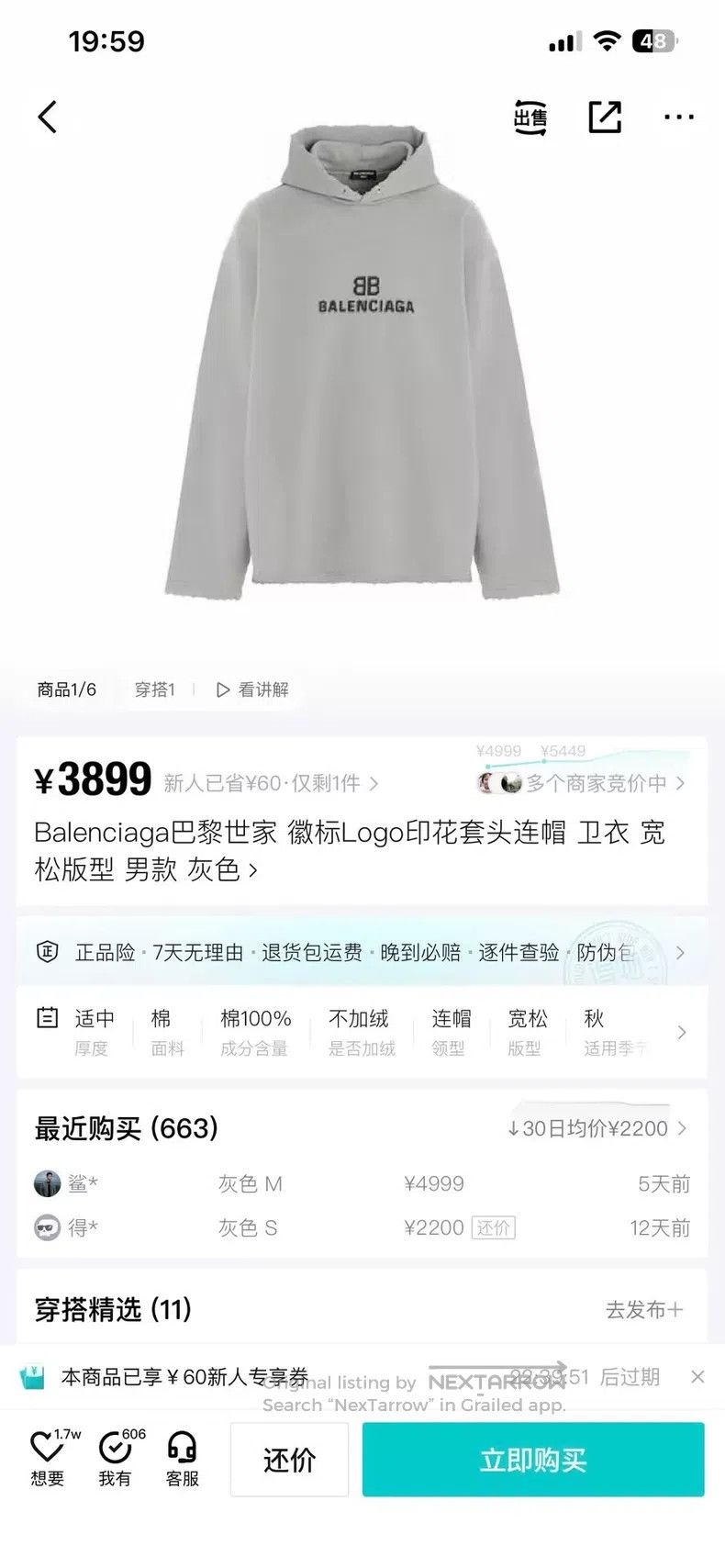725x1568 pixels.
Task: Tap 去发布+ to post an outfit
Action: (644, 1310)
